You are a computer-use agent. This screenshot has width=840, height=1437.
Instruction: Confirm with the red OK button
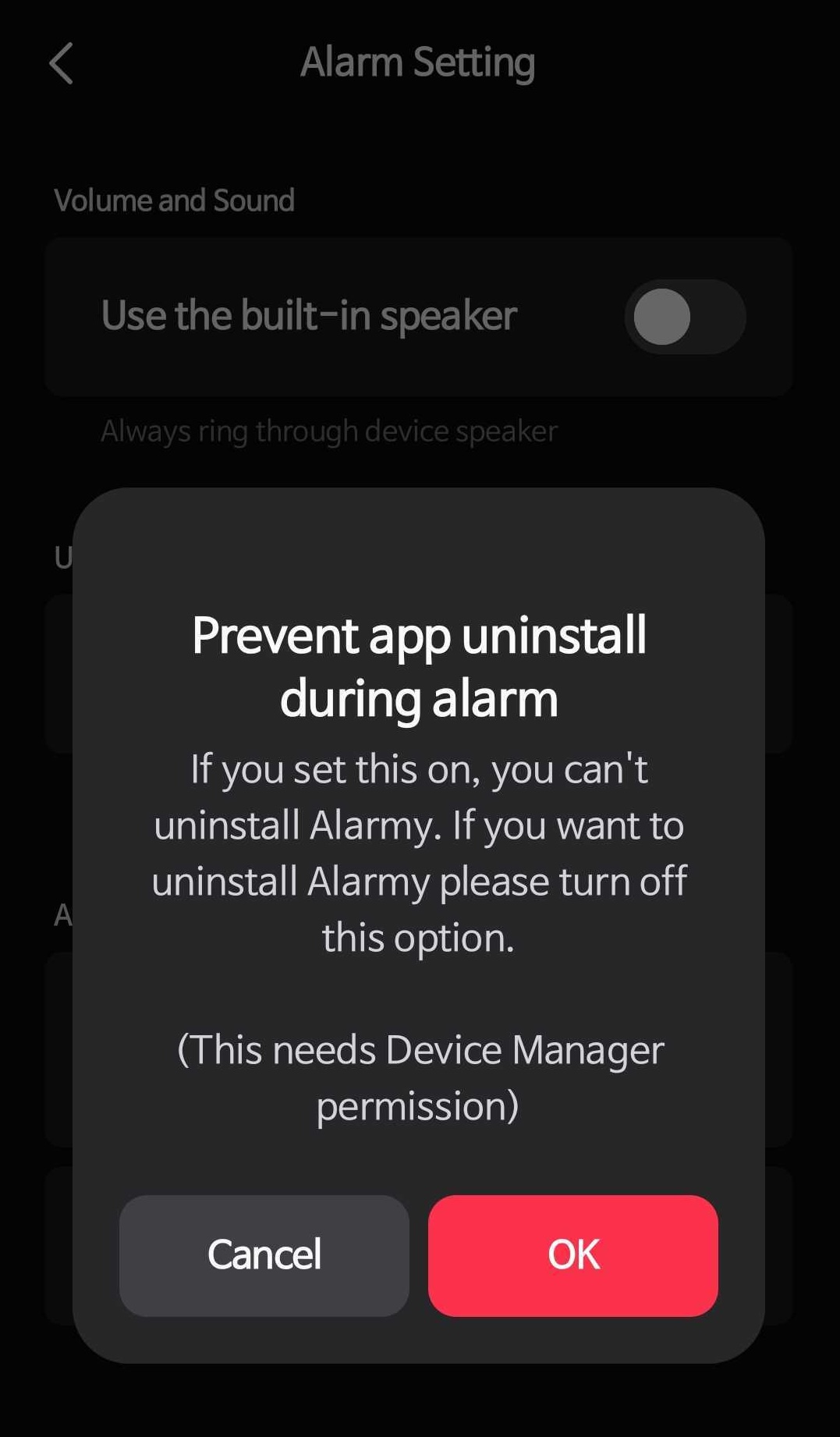573,1254
